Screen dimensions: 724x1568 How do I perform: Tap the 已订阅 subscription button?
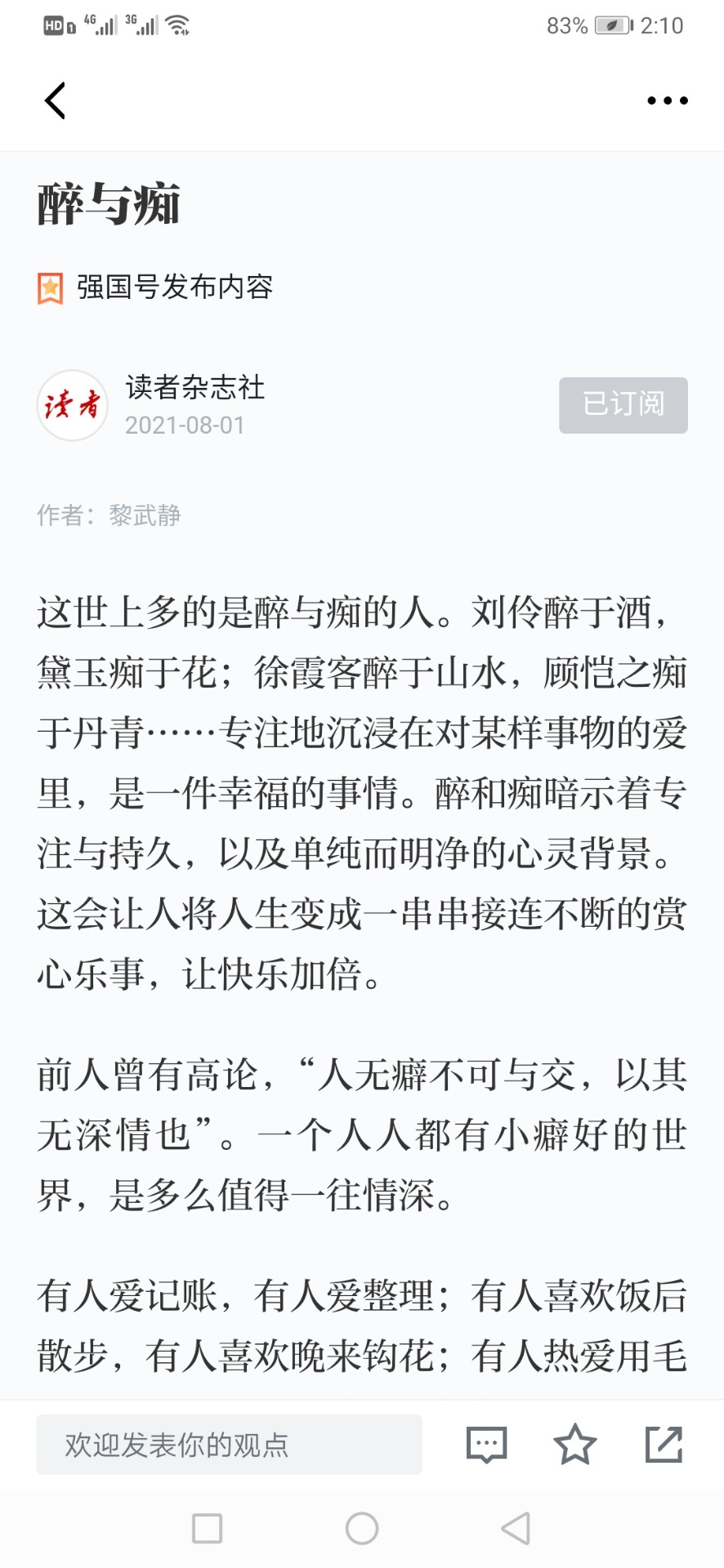(x=623, y=405)
